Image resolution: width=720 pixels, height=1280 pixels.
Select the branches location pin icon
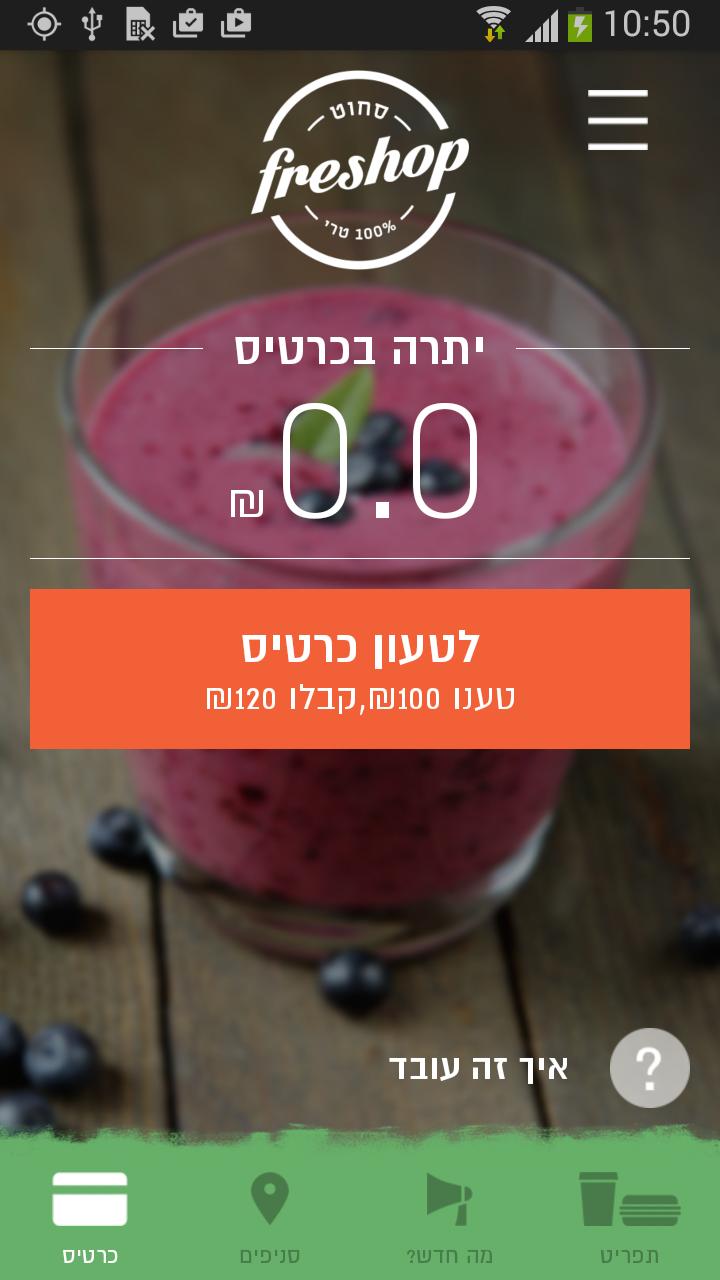(x=268, y=1196)
